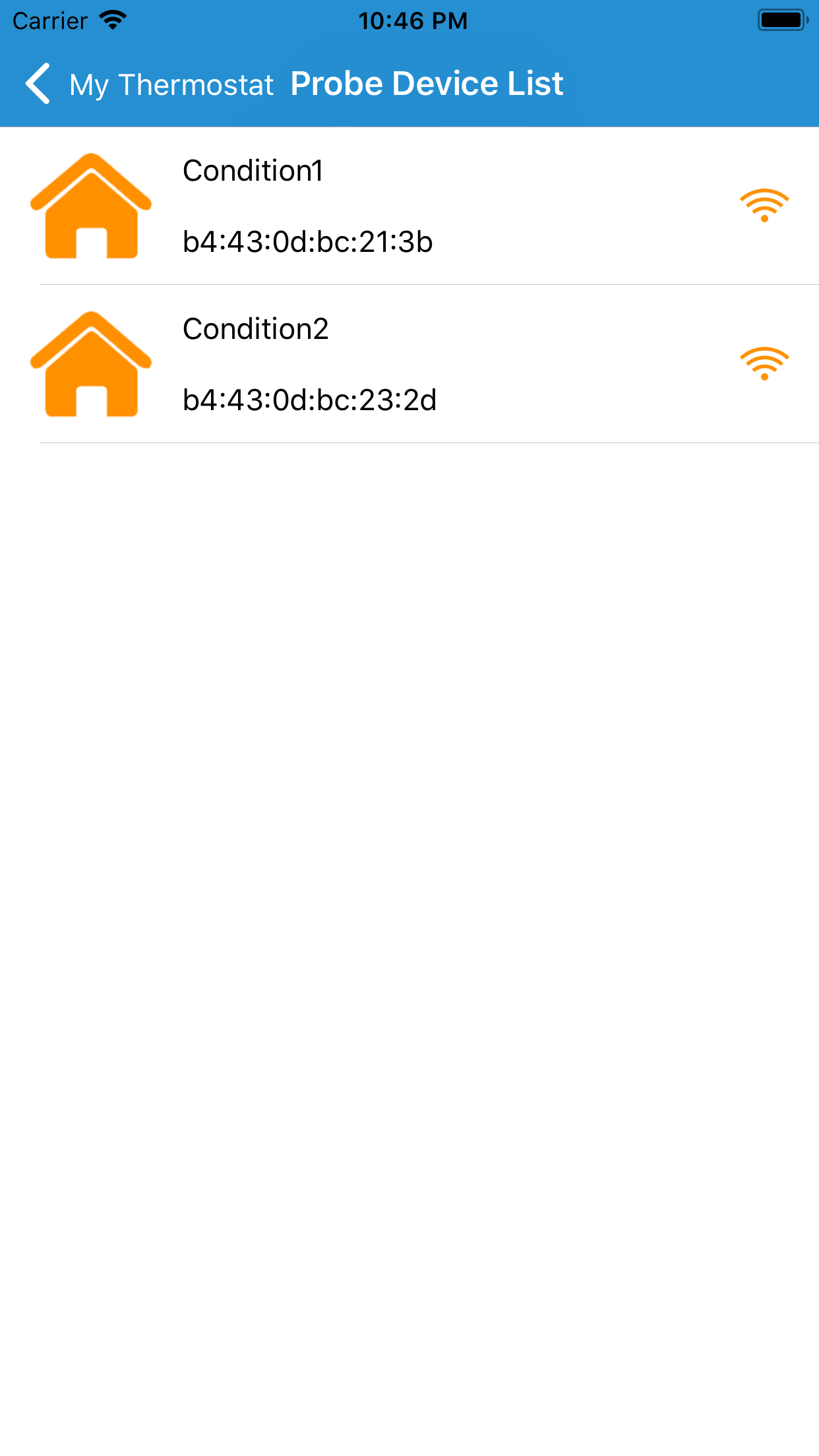Image resolution: width=819 pixels, height=1456 pixels.
Task: Expand details for the Condition2 row
Action: coord(409,365)
